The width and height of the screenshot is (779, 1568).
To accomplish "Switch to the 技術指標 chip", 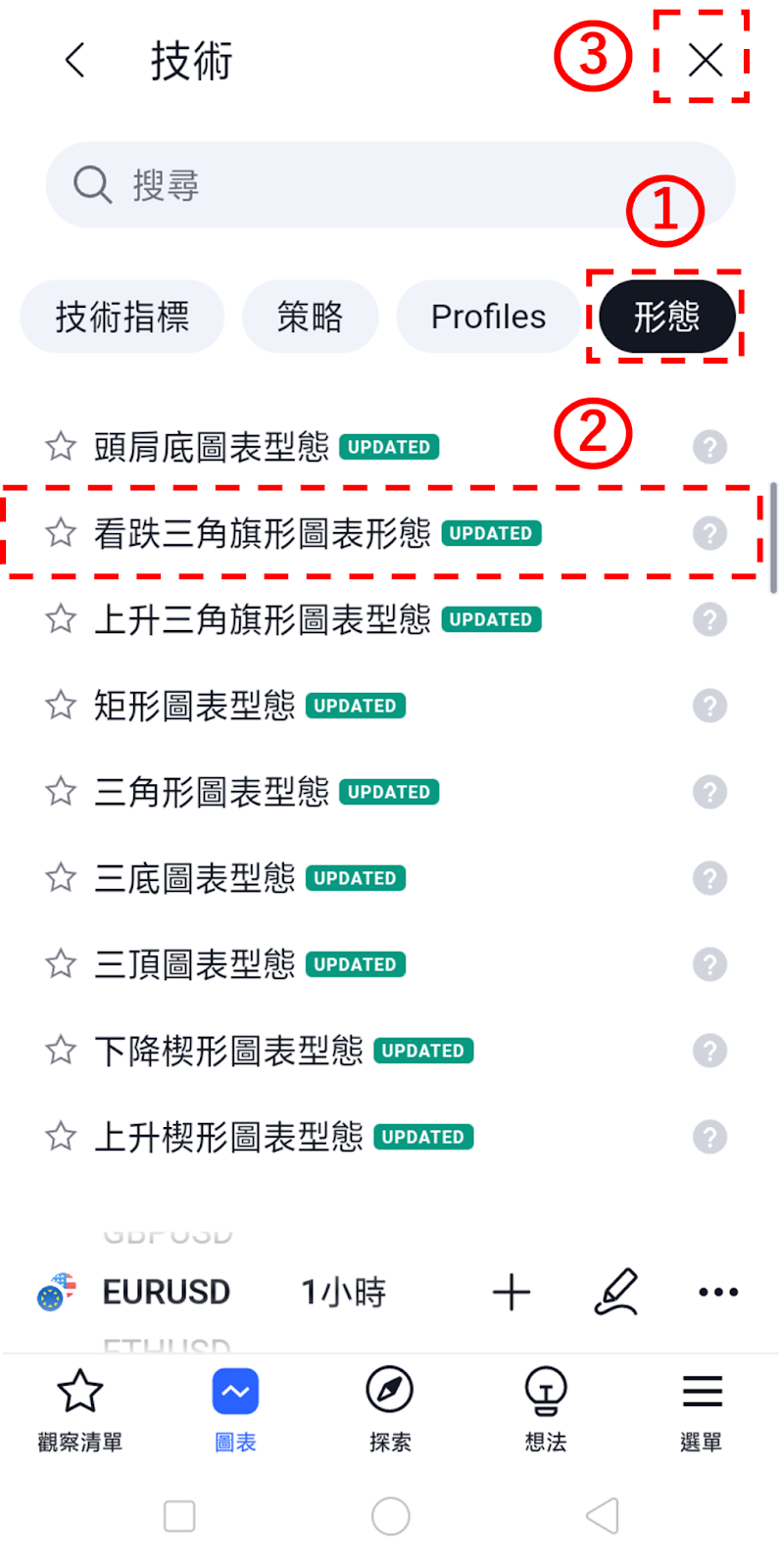I will pos(122,317).
